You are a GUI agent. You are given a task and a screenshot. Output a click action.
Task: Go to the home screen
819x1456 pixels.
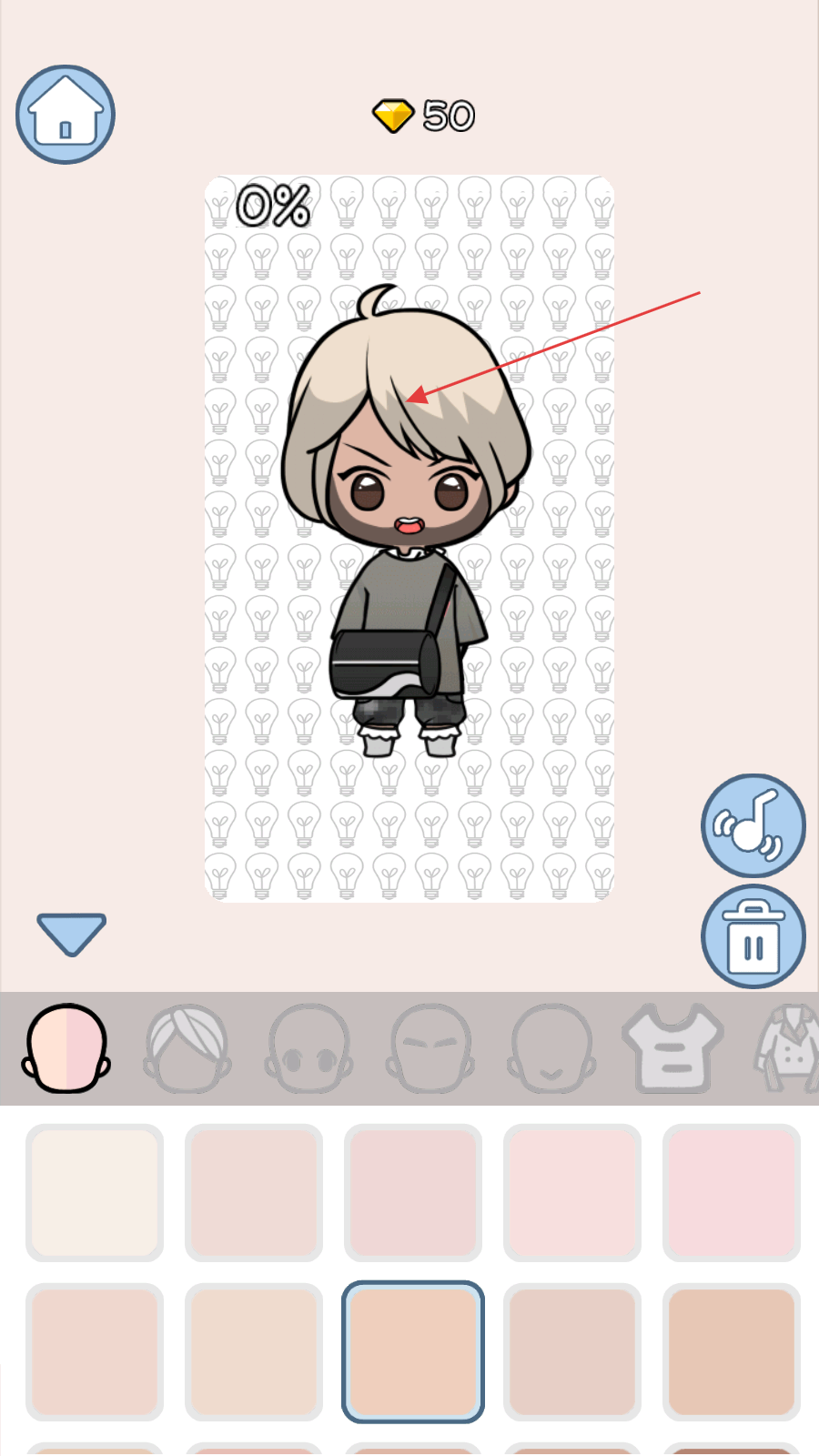66,115
